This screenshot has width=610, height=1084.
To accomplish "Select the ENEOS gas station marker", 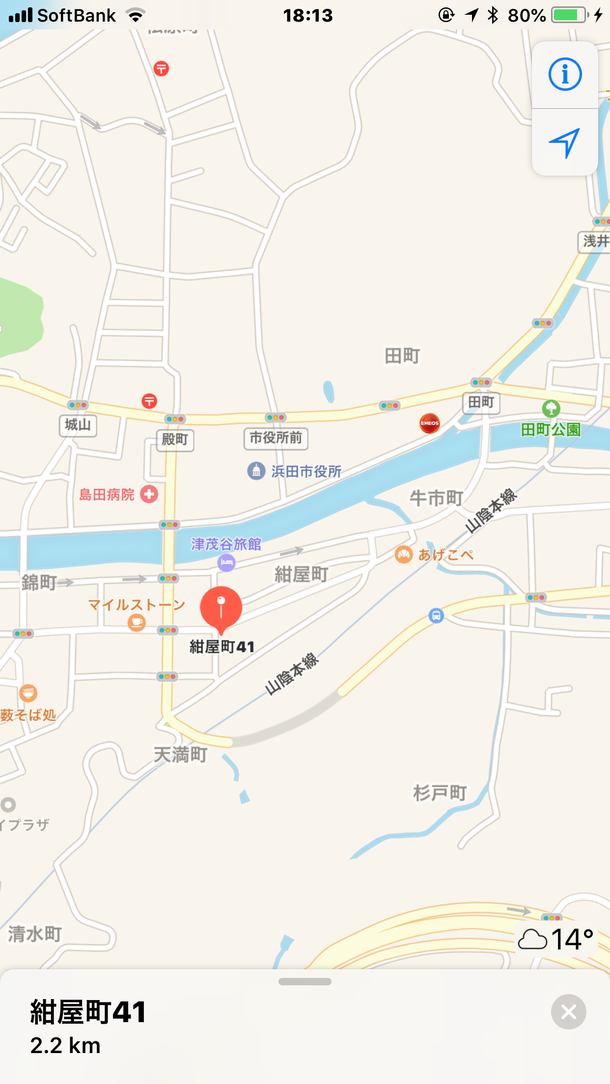I will click(x=430, y=423).
